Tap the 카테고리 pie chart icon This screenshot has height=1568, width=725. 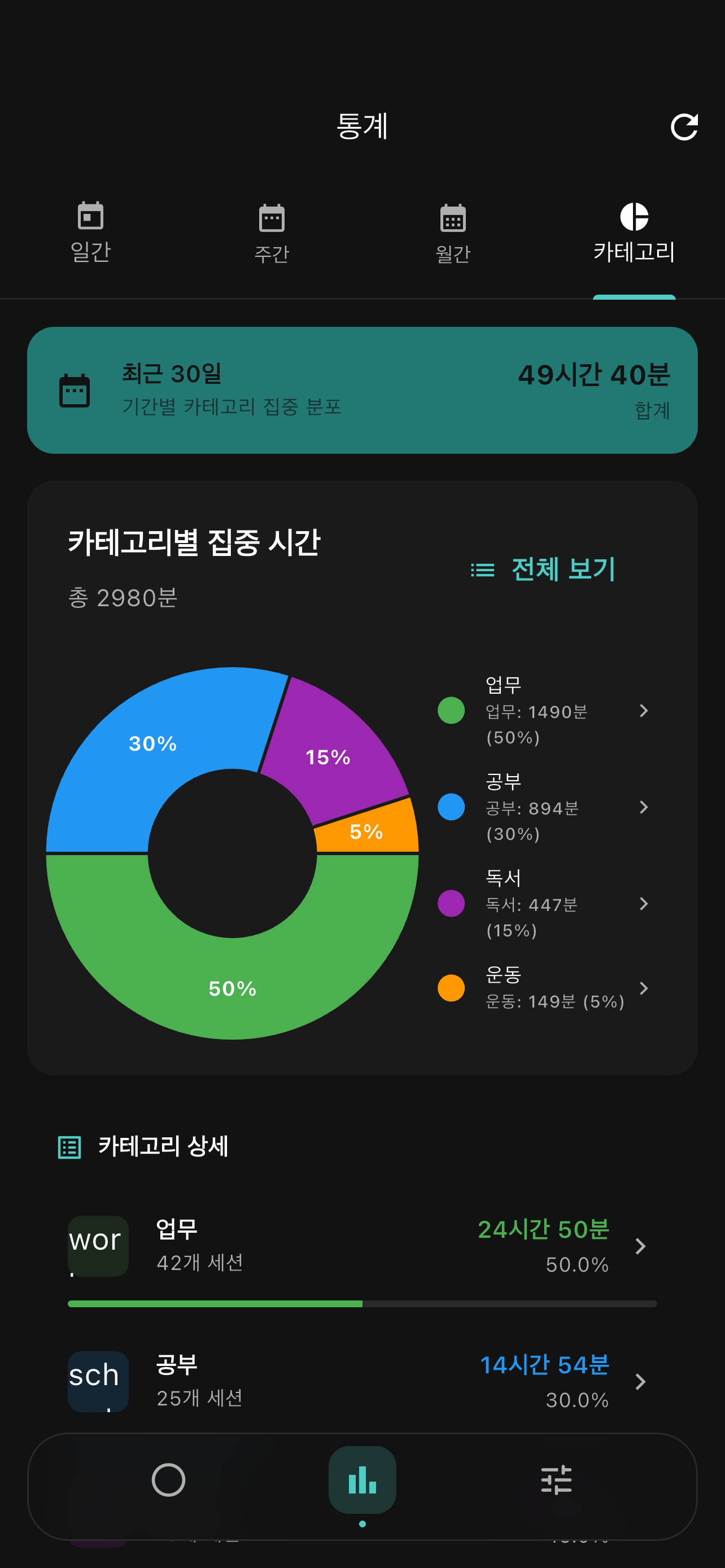coord(634,217)
